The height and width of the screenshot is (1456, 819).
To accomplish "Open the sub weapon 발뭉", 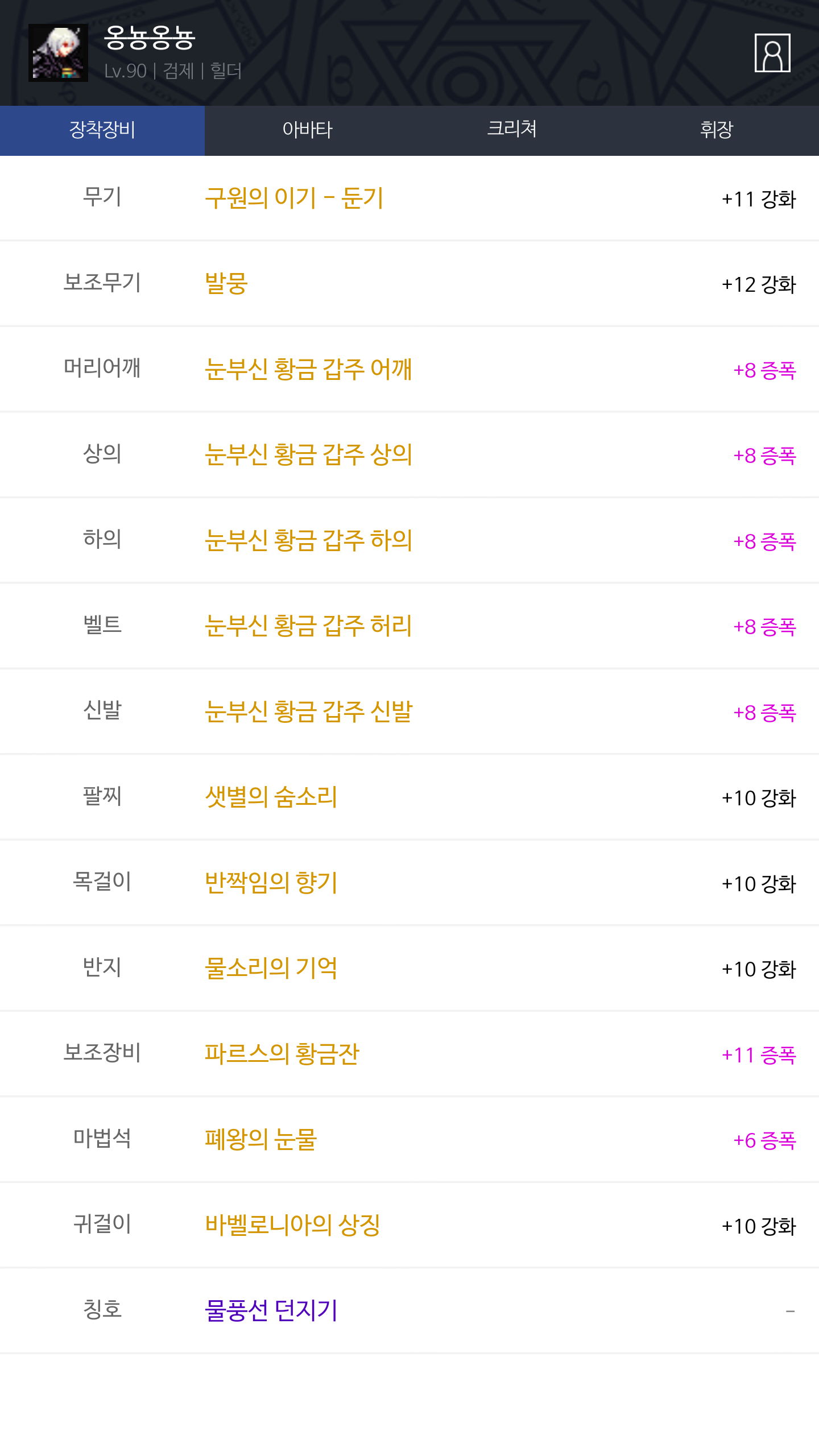I will (x=226, y=284).
